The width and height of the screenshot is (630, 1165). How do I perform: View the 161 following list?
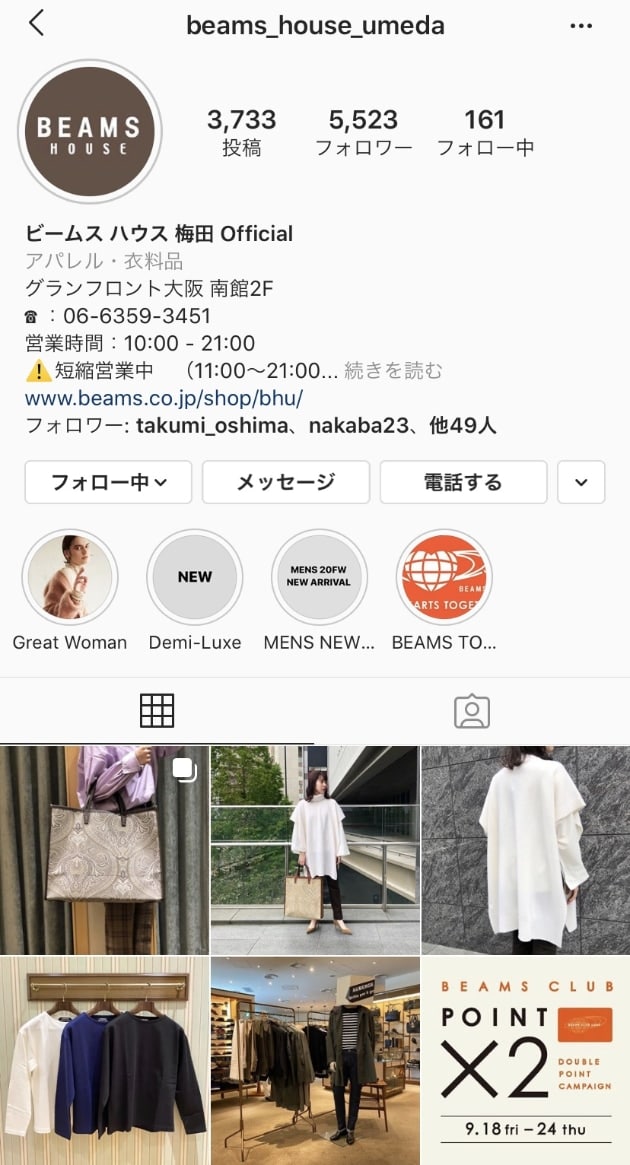pyautogui.click(x=485, y=133)
